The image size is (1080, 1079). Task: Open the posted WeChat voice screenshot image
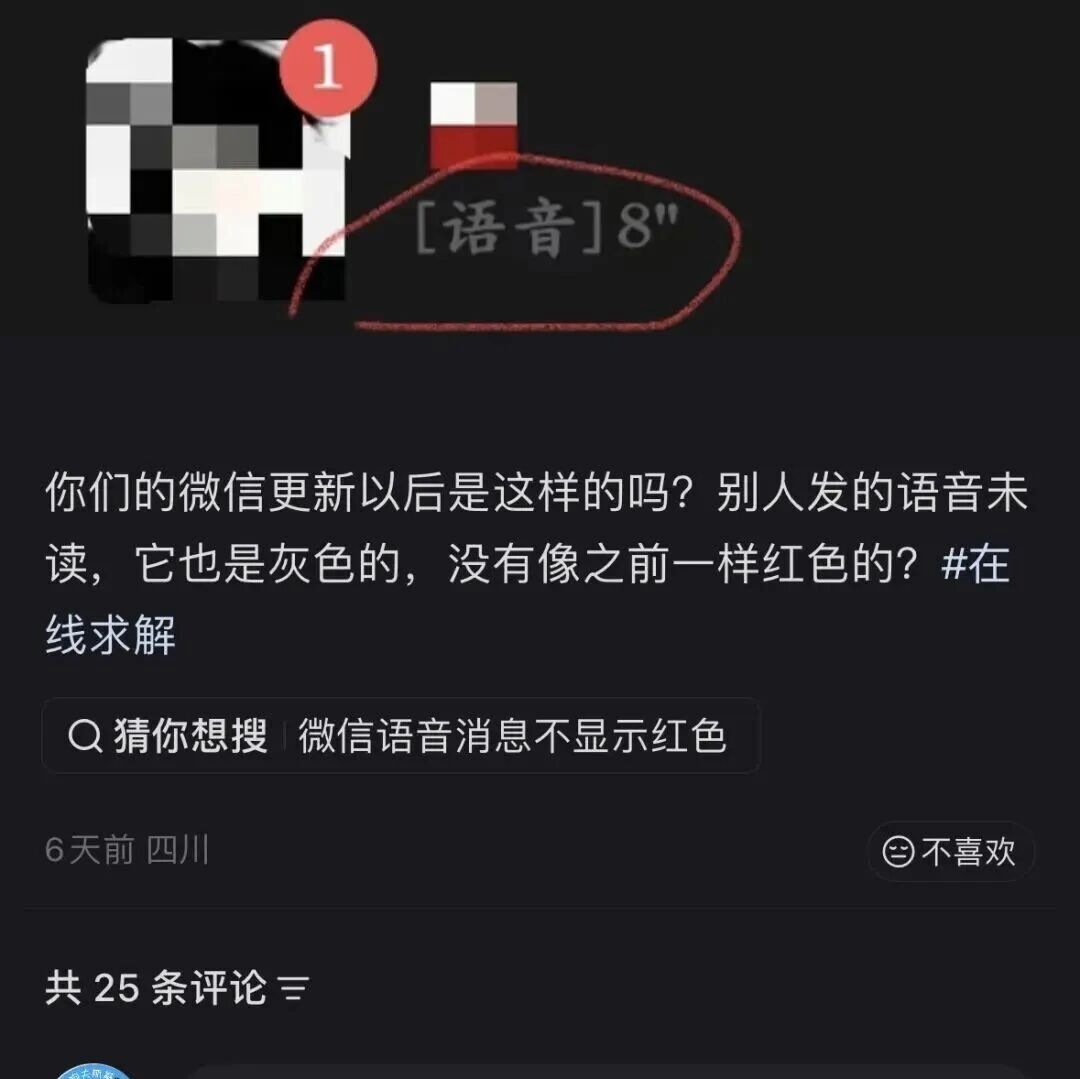tap(540, 169)
